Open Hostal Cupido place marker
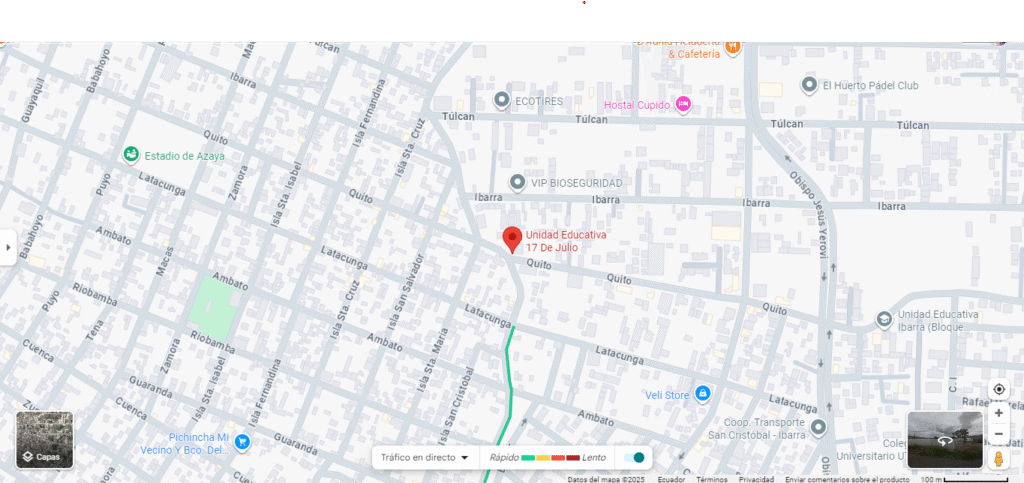The height and width of the screenshot is (483, 1024). pyautogui.click(x=684, y=104)
